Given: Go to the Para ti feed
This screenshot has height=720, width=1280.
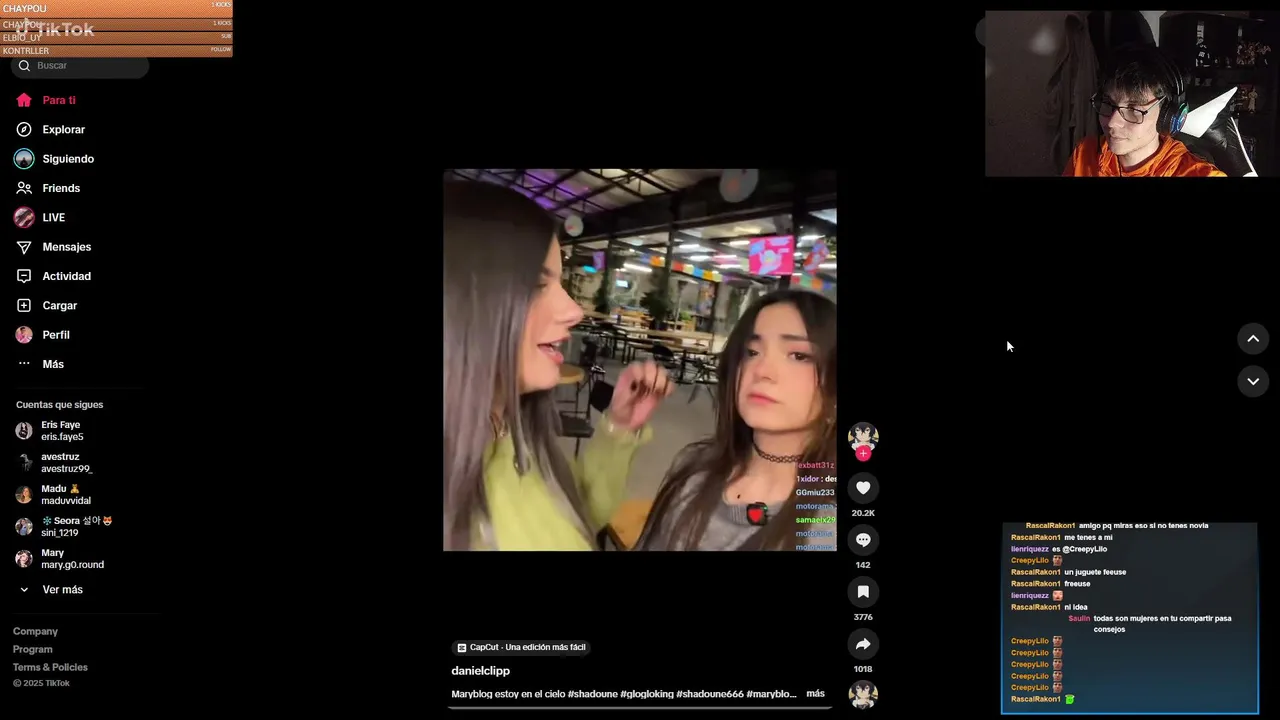Looking at the screenshot, I should (58, 100).
